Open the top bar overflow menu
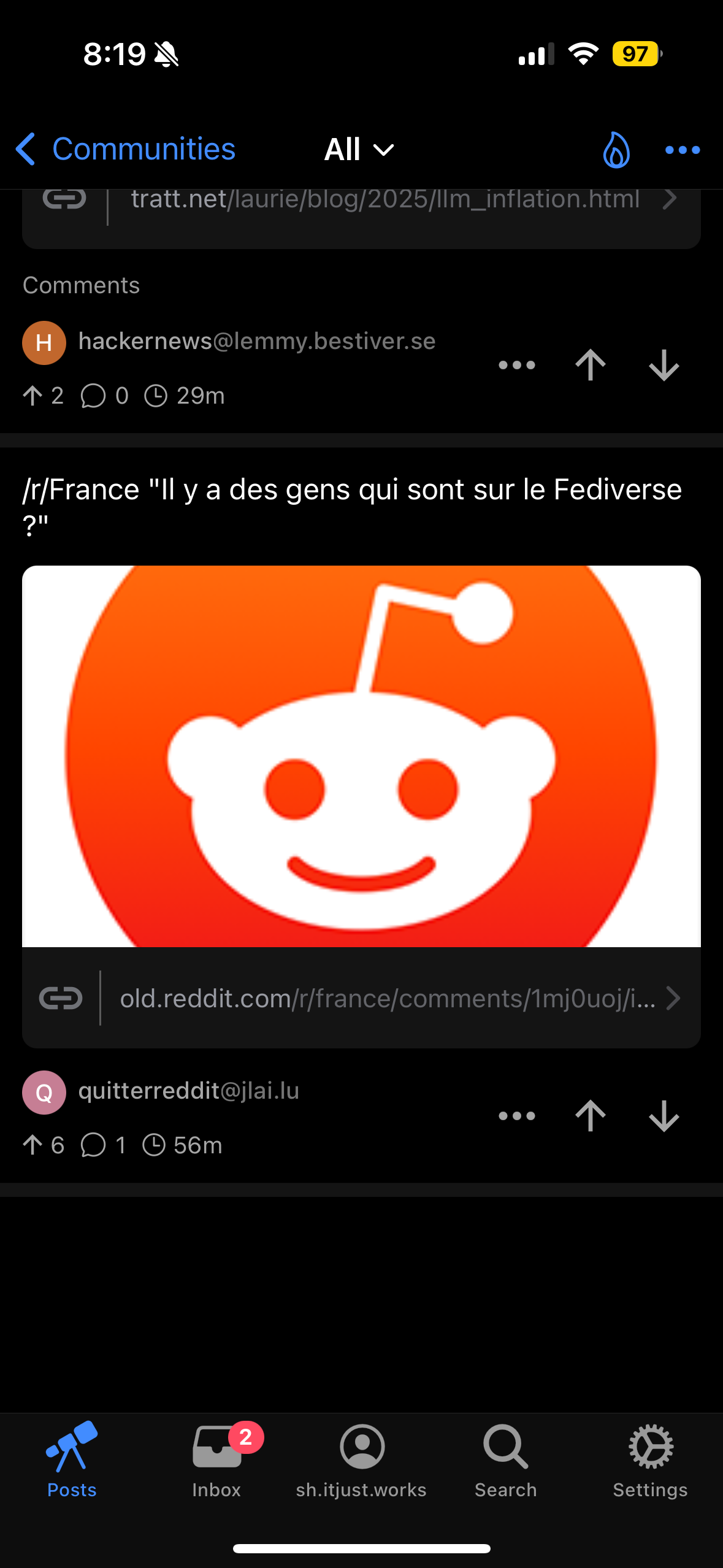 click(x=682, y=150)
